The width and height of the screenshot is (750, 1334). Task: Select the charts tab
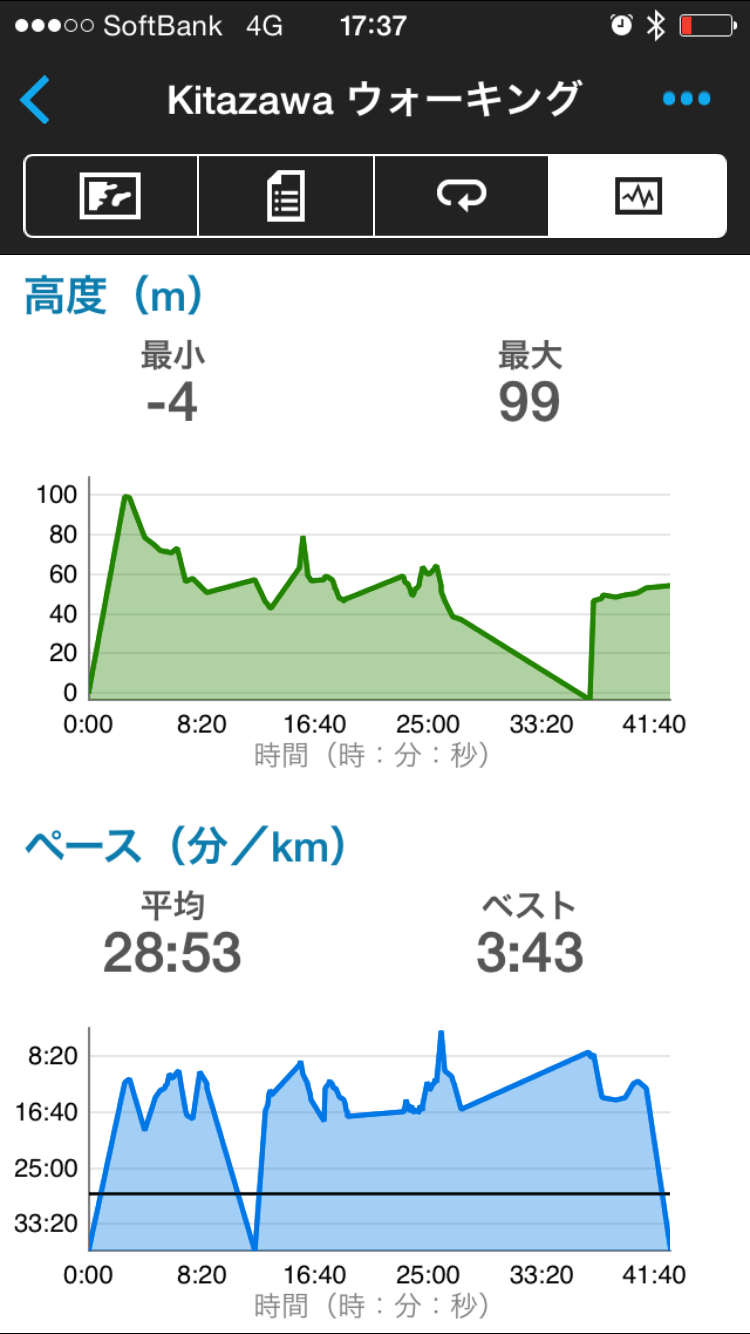tap(637, 196)
